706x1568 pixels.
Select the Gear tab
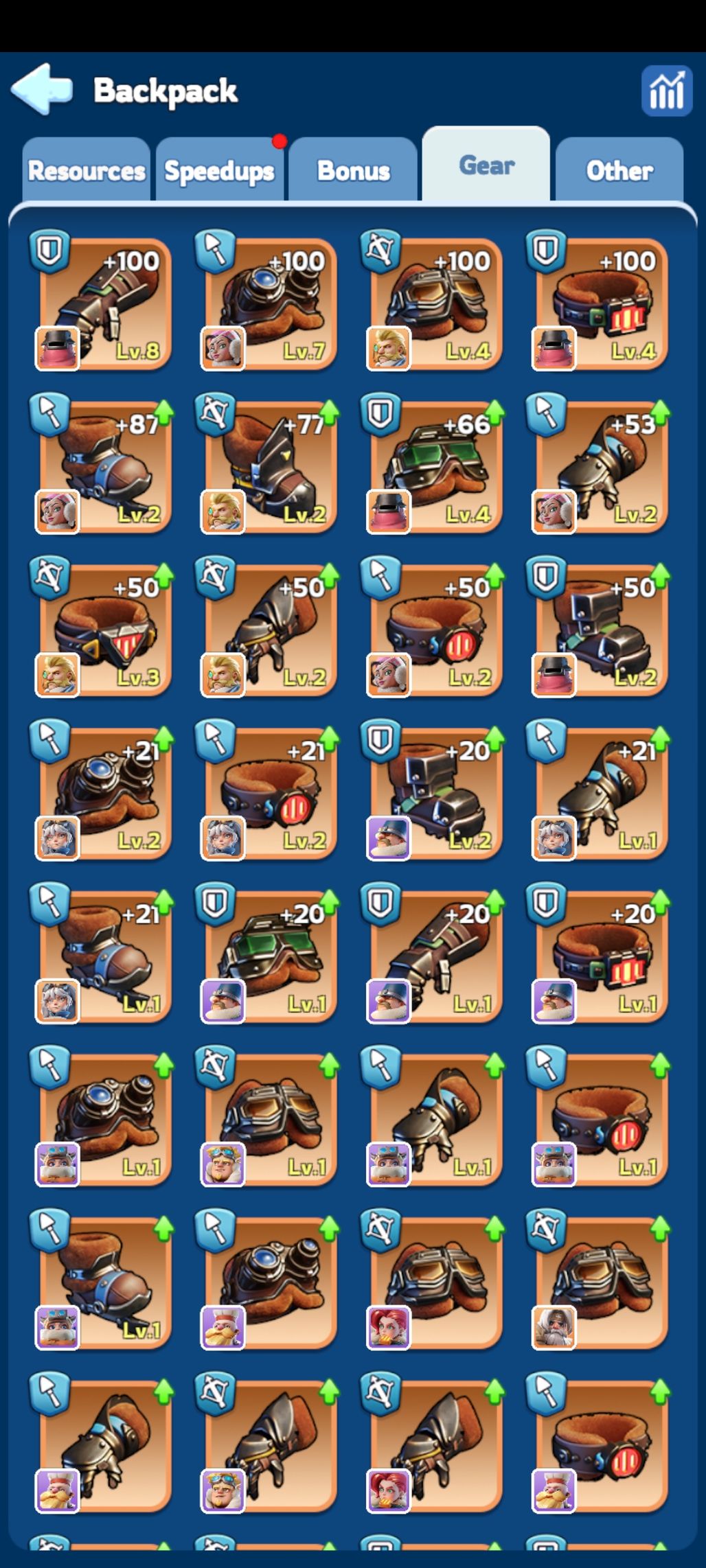[x=486, y=165]
